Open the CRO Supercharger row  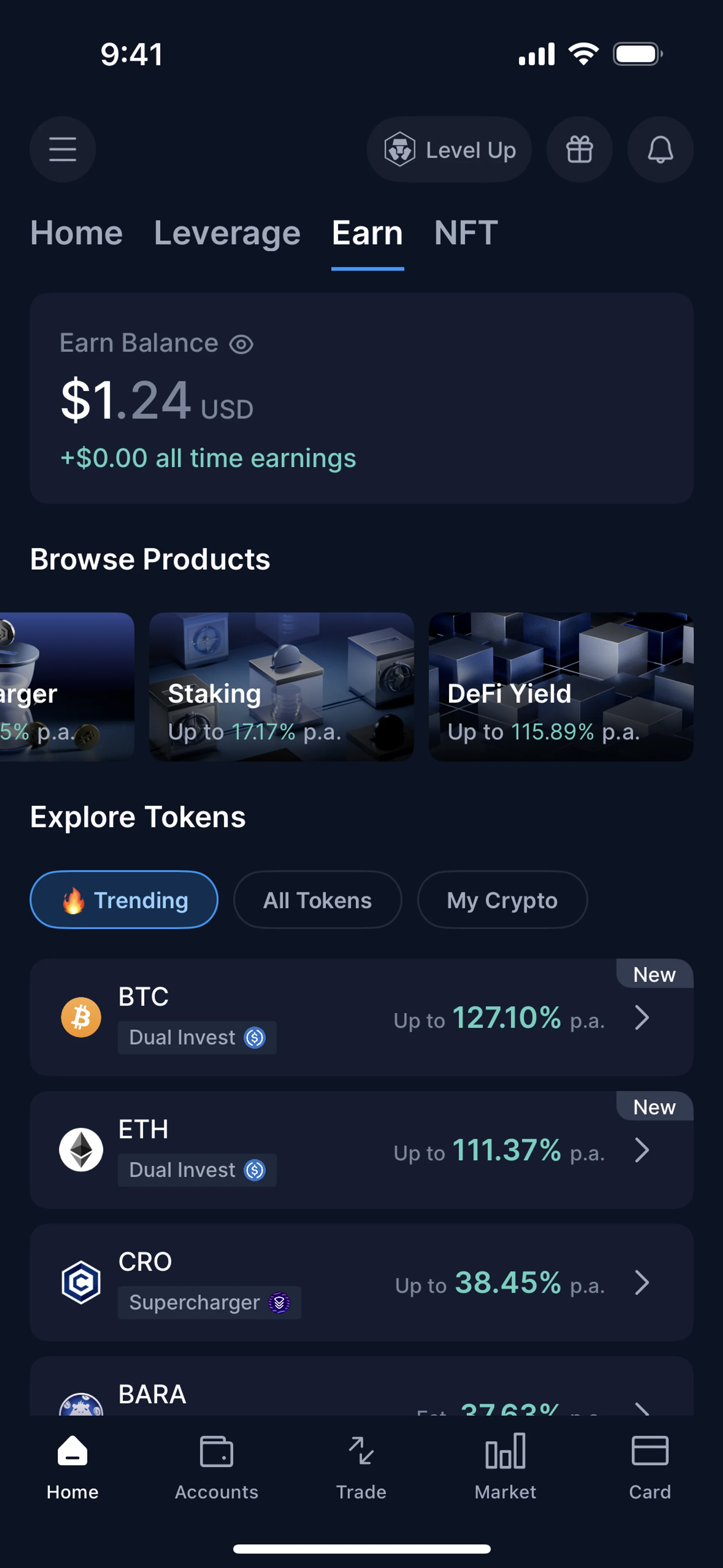(x=361, y=1282)
